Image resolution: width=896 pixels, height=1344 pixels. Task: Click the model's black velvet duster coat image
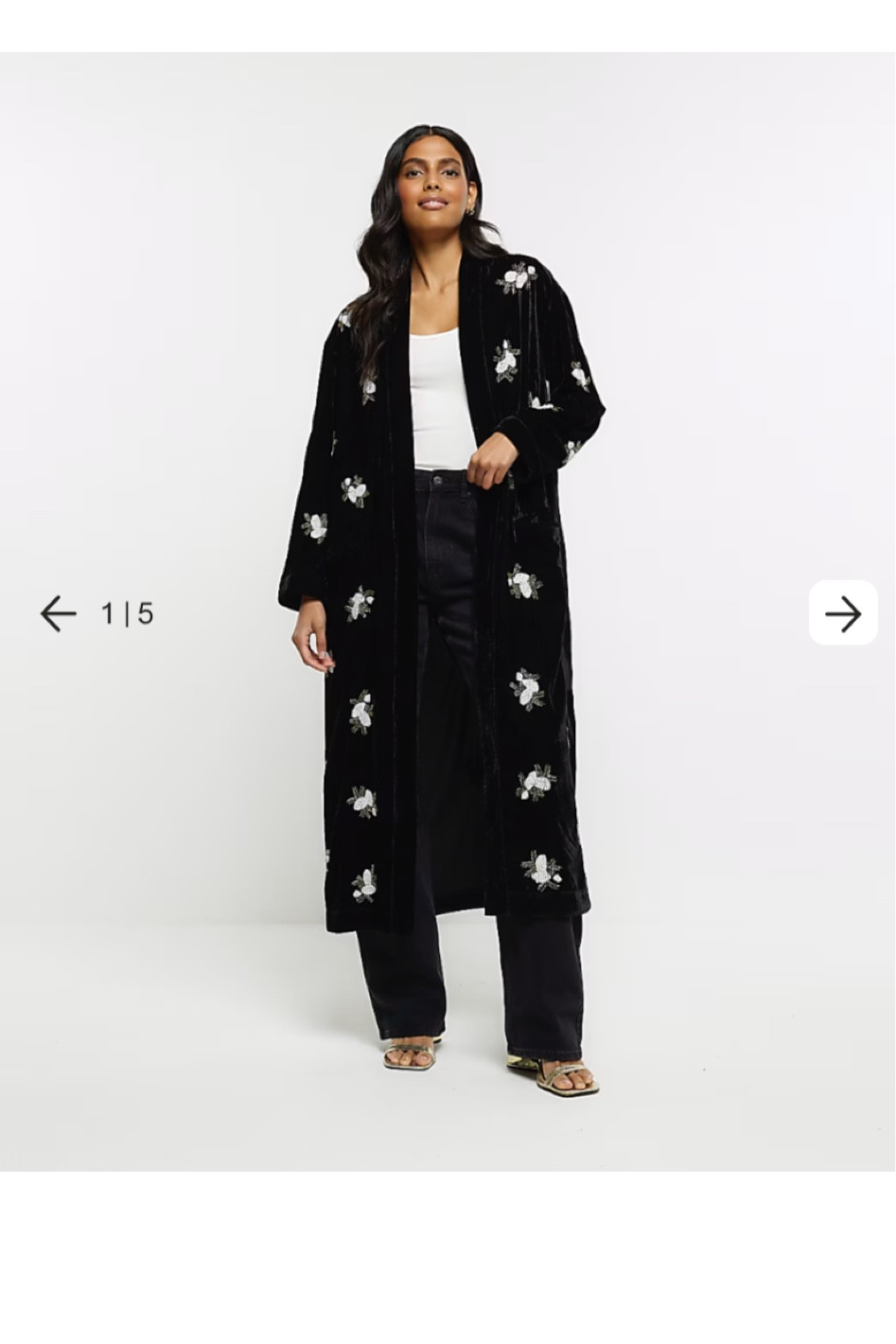pyautogui.click(x=378, y=663)
